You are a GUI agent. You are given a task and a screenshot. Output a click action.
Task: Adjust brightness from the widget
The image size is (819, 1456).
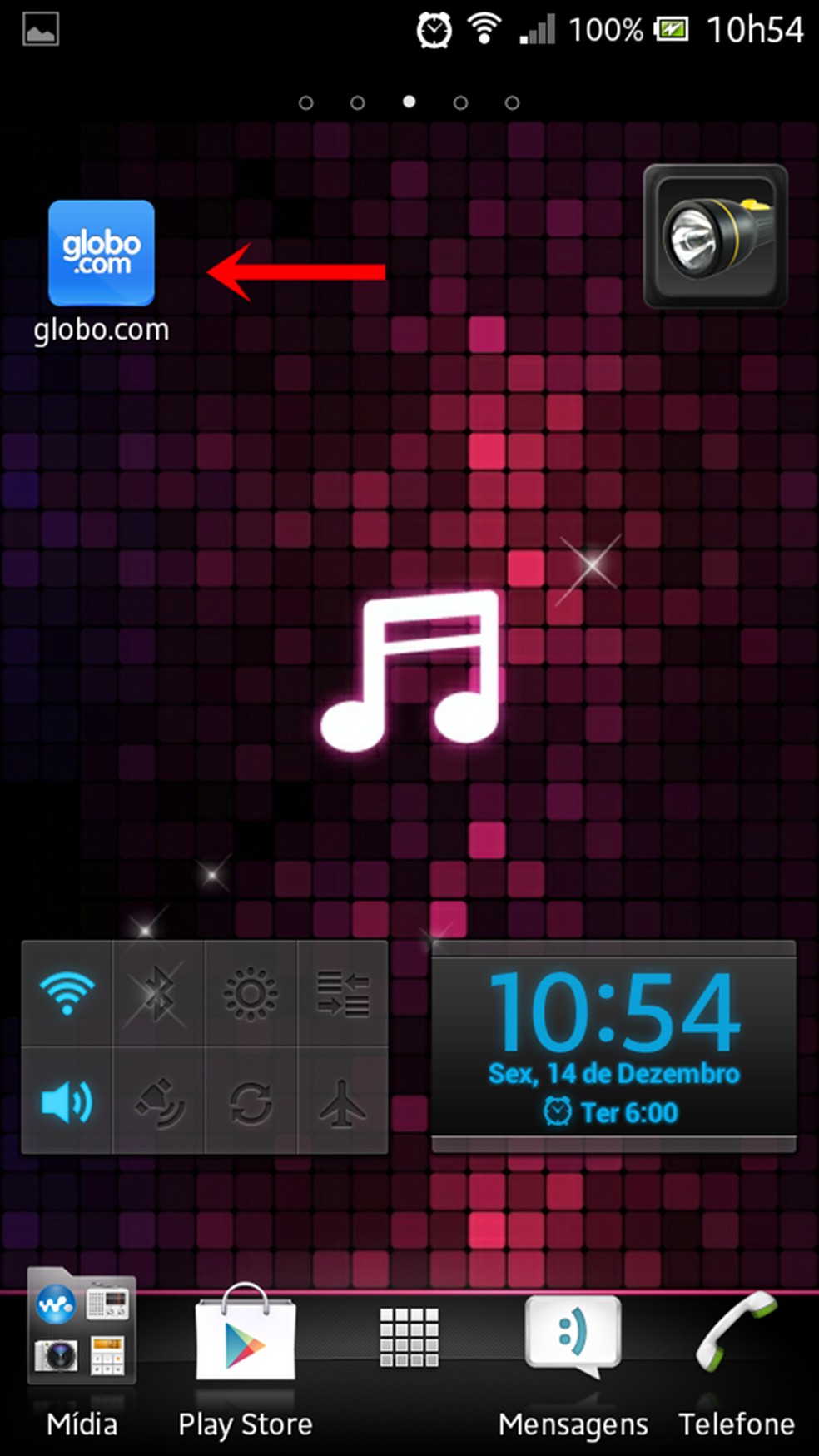coord(251,992)
